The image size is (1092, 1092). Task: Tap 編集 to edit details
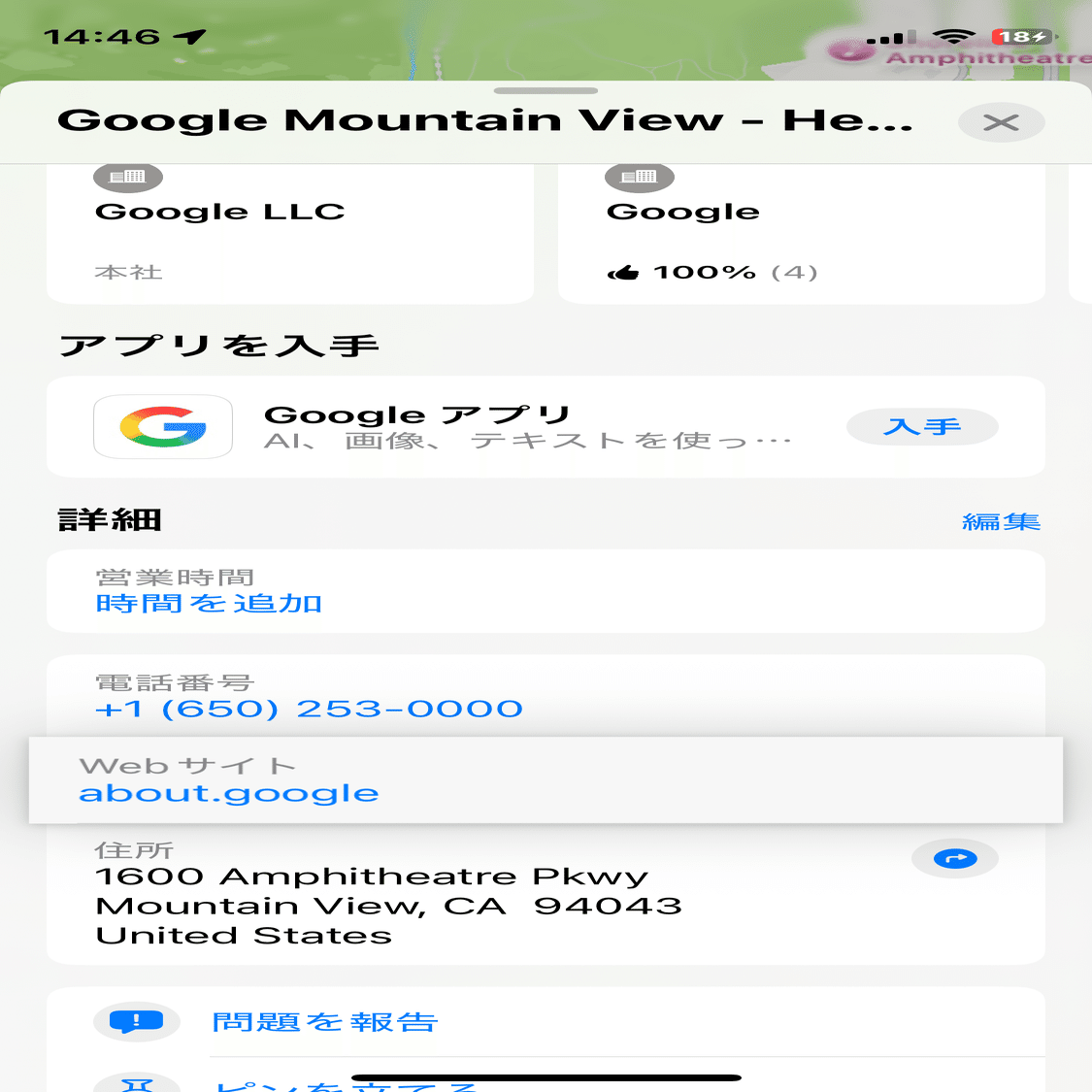(x=1000, y=522)
